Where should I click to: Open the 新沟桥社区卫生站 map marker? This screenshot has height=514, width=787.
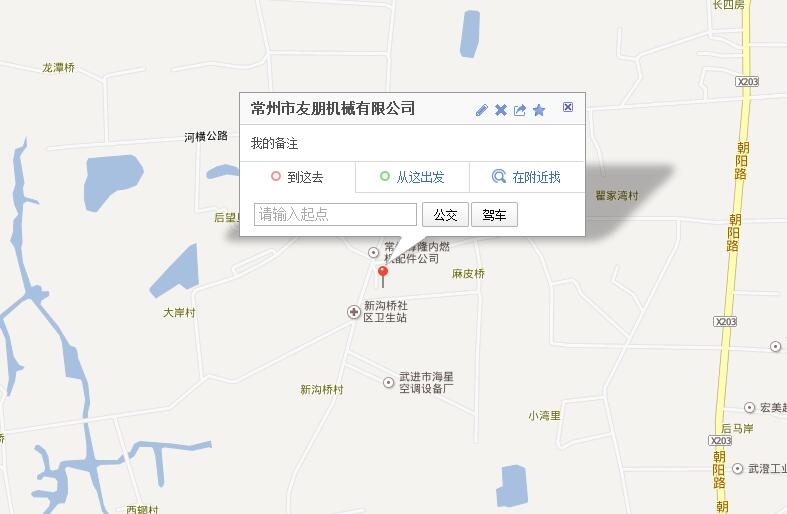[354, 312]
